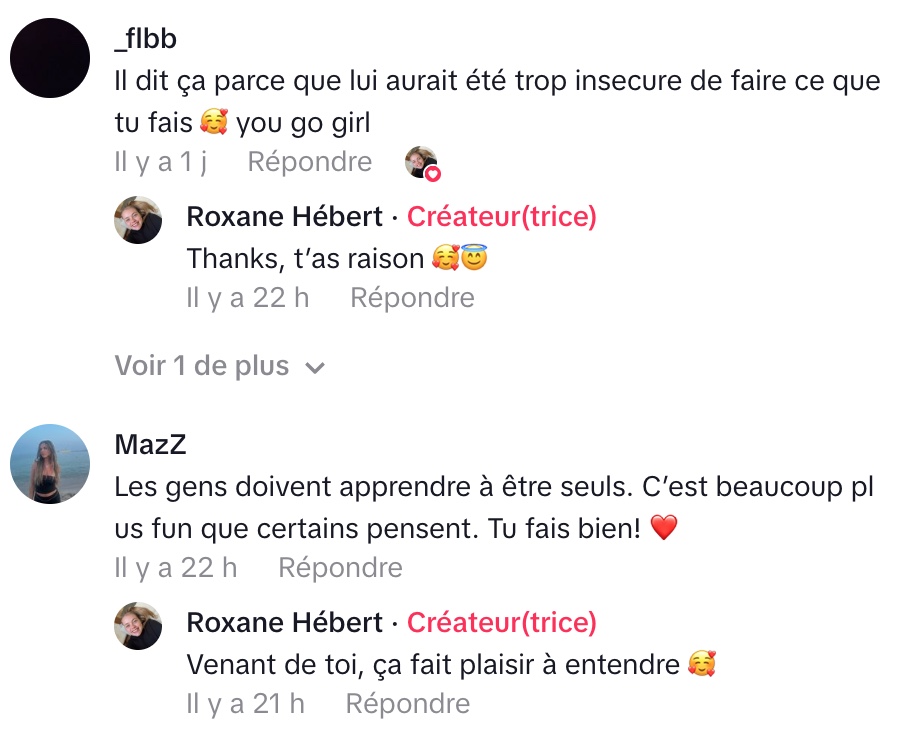Reply to MazZ's comment
Image resolution: width=902 pixels, height=734 pixels.
point(340,568)
